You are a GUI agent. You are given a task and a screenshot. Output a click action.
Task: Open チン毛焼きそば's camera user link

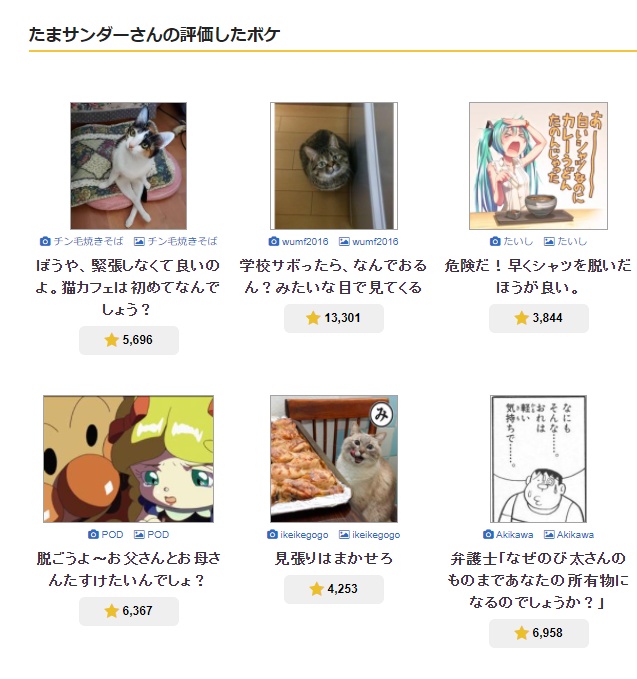[x=78, y=241]
